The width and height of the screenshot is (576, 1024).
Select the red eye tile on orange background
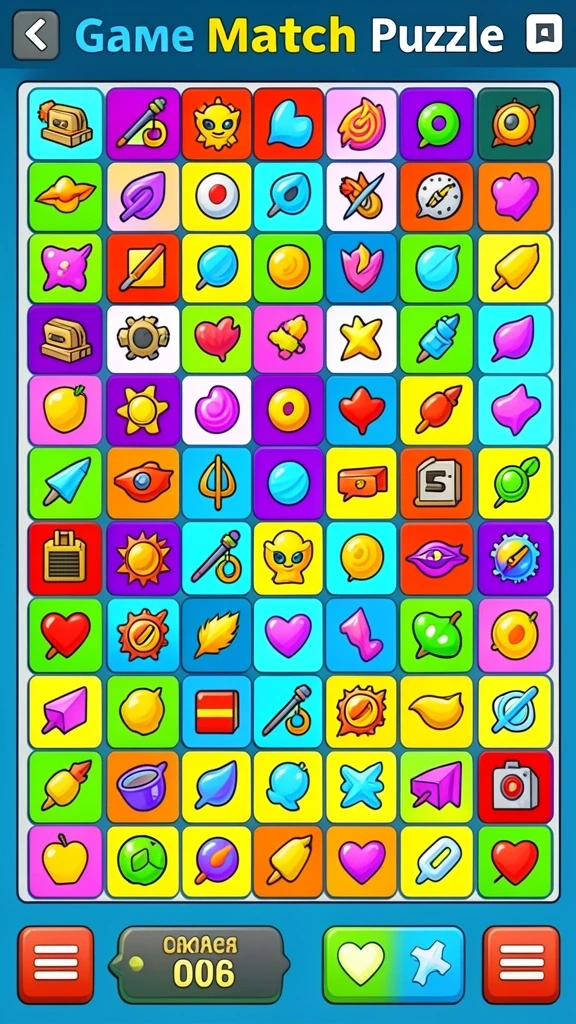(x=143, y=483)
